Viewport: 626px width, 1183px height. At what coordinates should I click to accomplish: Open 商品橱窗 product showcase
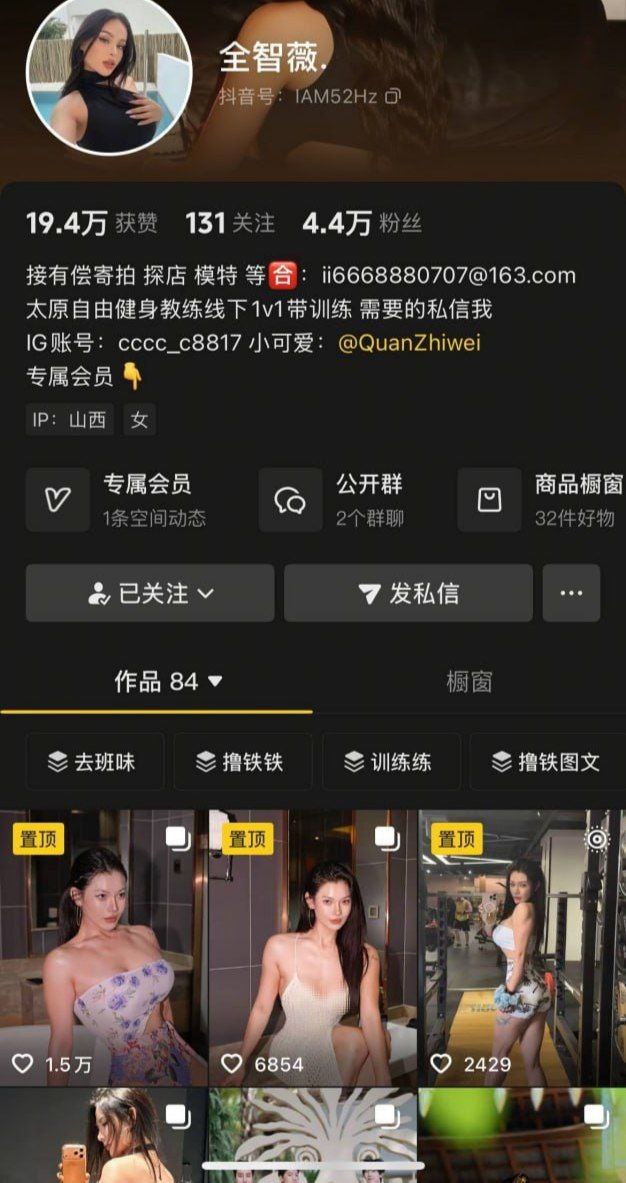(x=540, y=499)
